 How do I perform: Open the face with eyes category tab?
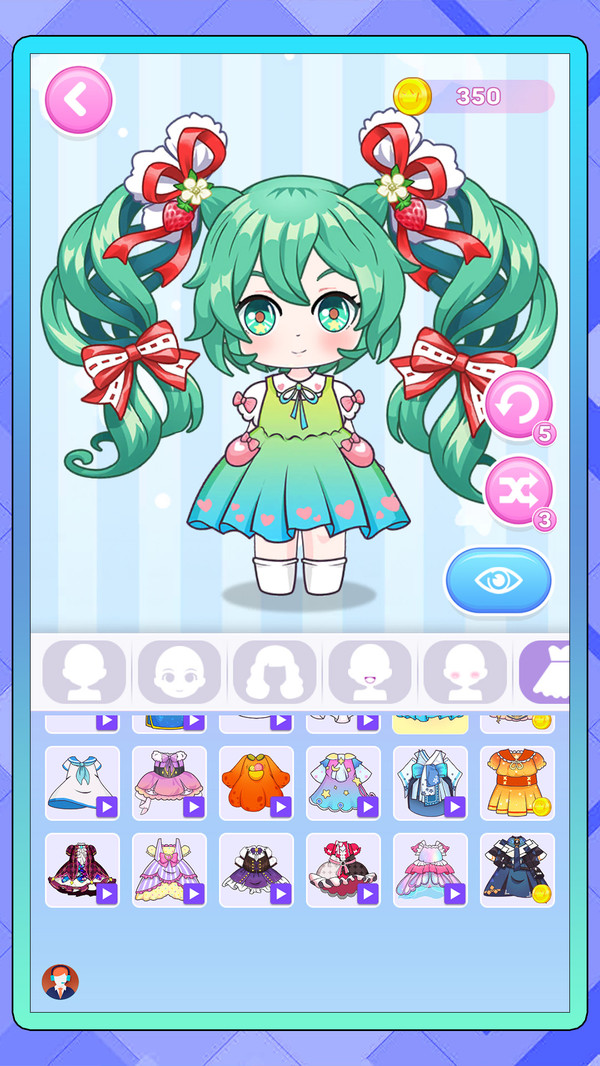(x=179, y=671)
